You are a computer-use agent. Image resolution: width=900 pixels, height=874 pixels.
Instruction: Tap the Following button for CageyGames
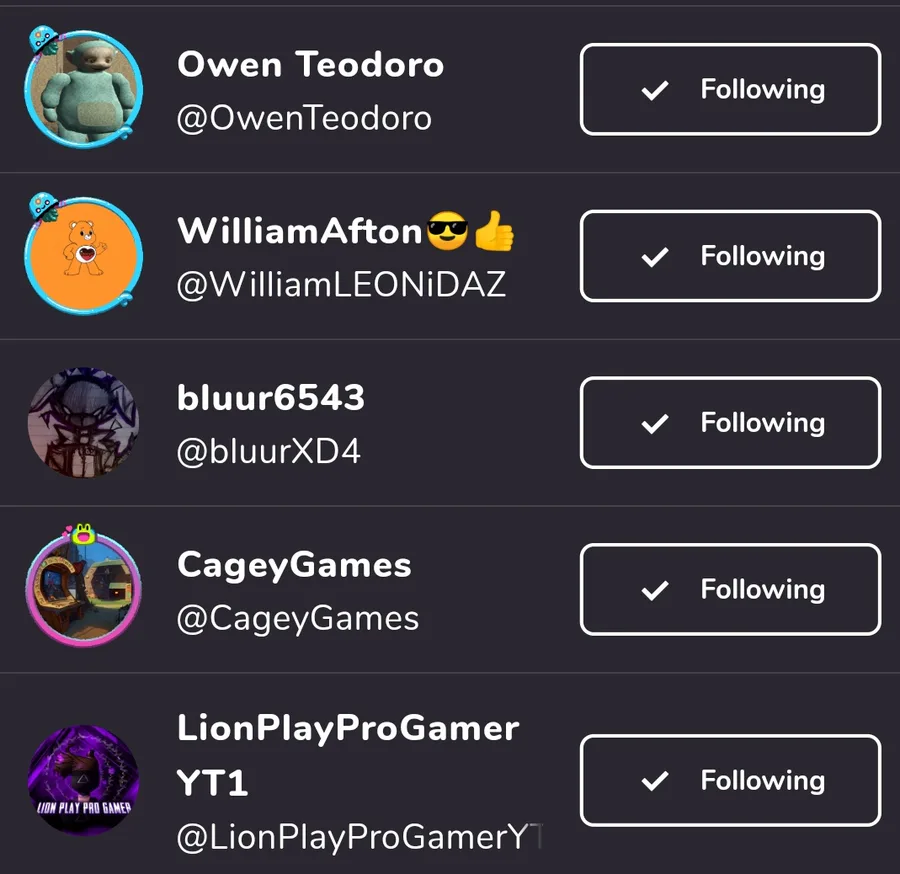click(730, 590)
